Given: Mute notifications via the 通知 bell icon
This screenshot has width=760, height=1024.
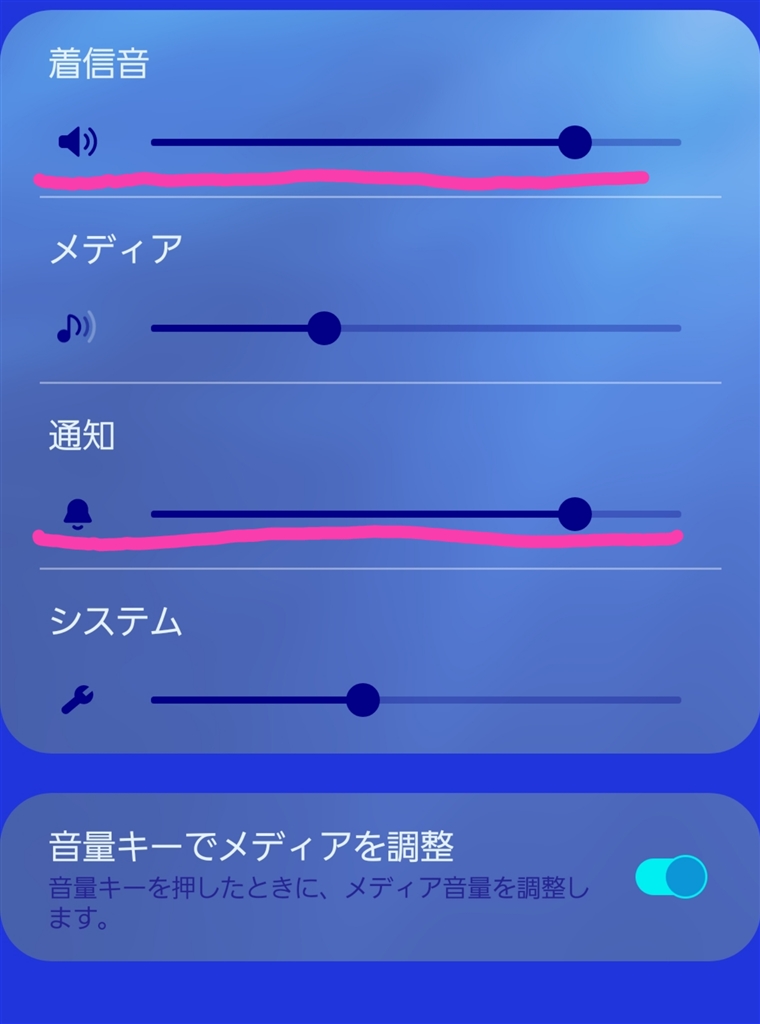Looking at the screenshot, I should click(x=77, y=514).
